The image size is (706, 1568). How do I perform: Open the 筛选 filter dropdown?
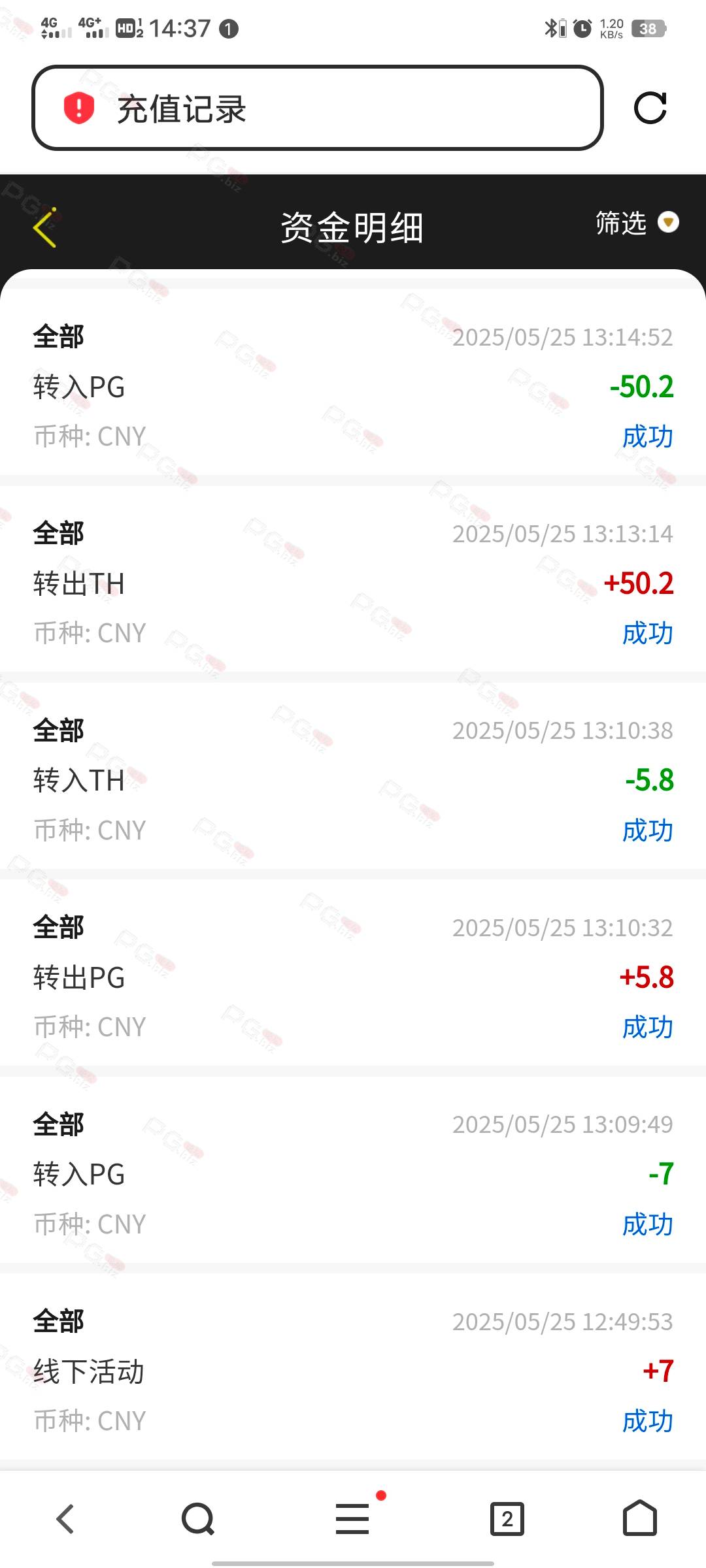637,223
